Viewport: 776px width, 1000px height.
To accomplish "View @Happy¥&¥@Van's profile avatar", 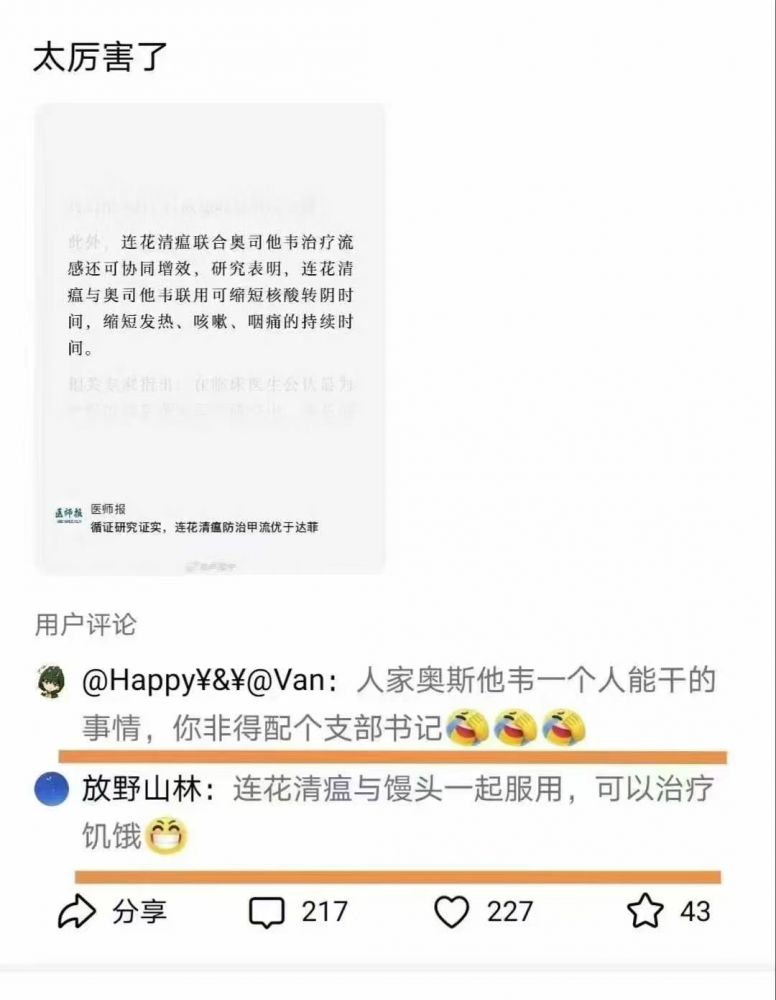I will (x=52, y=683).
